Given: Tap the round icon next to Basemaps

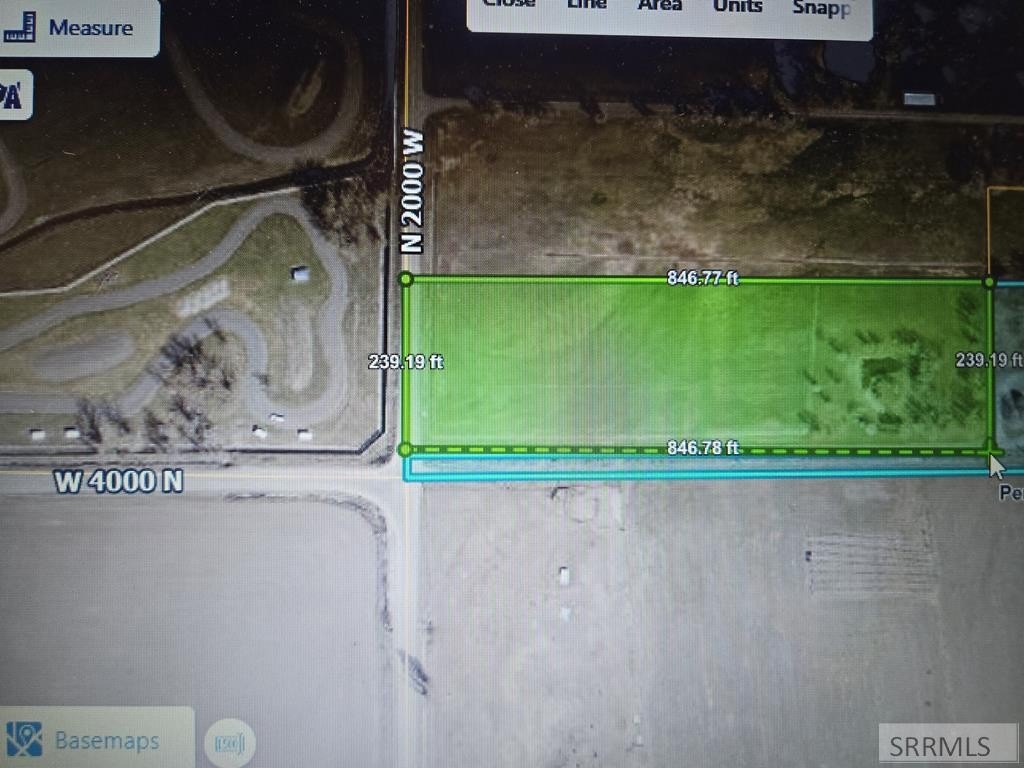Looking at the screenshot, I should pyautogui.click(x=230, y=743).
